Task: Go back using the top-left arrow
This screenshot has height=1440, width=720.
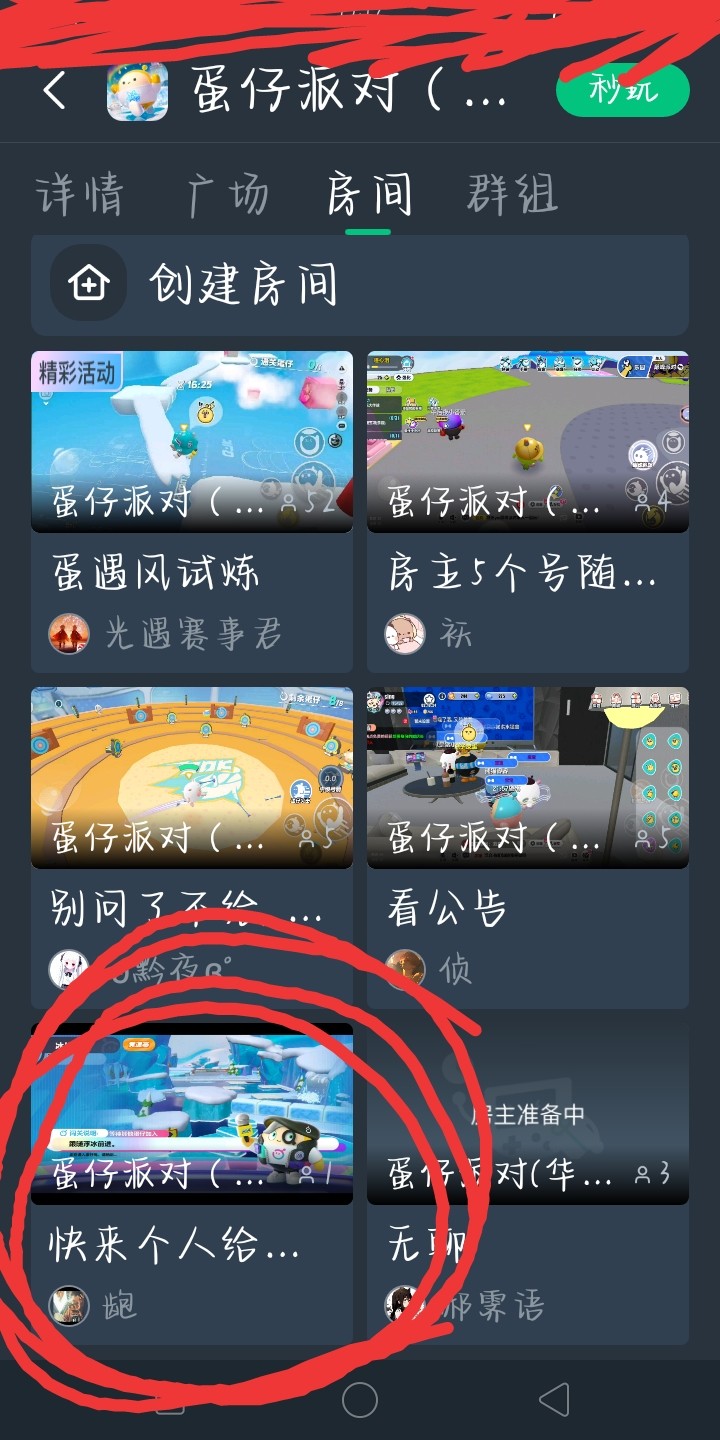Action: [55, 91]
